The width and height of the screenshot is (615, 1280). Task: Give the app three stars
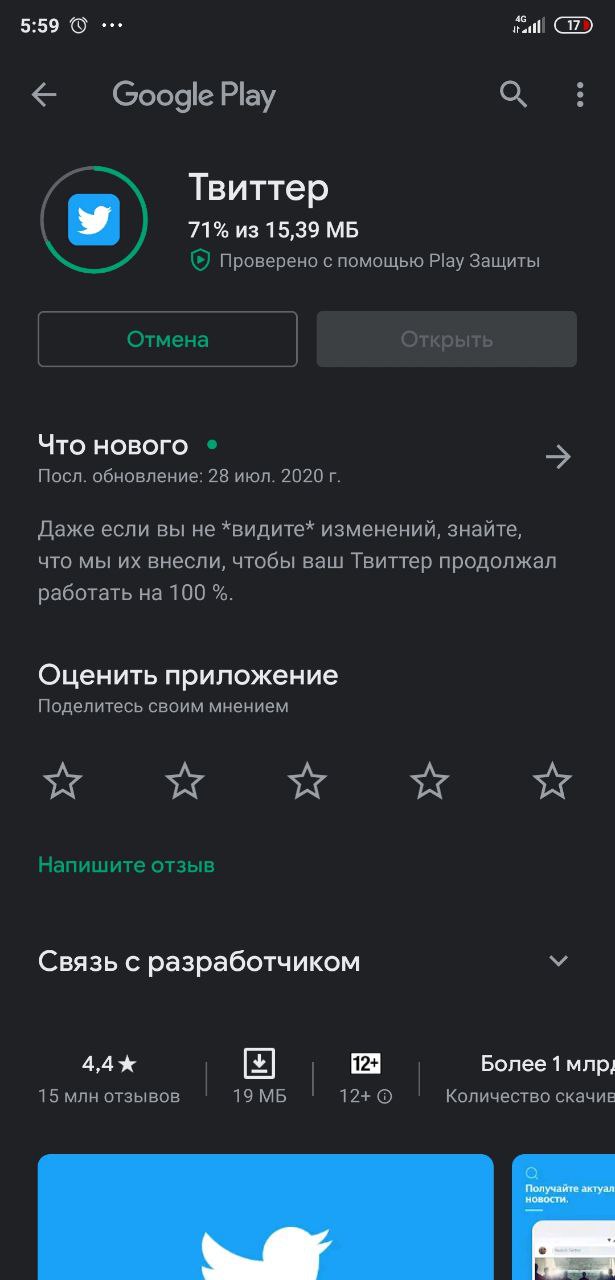[x=307, y=781]
